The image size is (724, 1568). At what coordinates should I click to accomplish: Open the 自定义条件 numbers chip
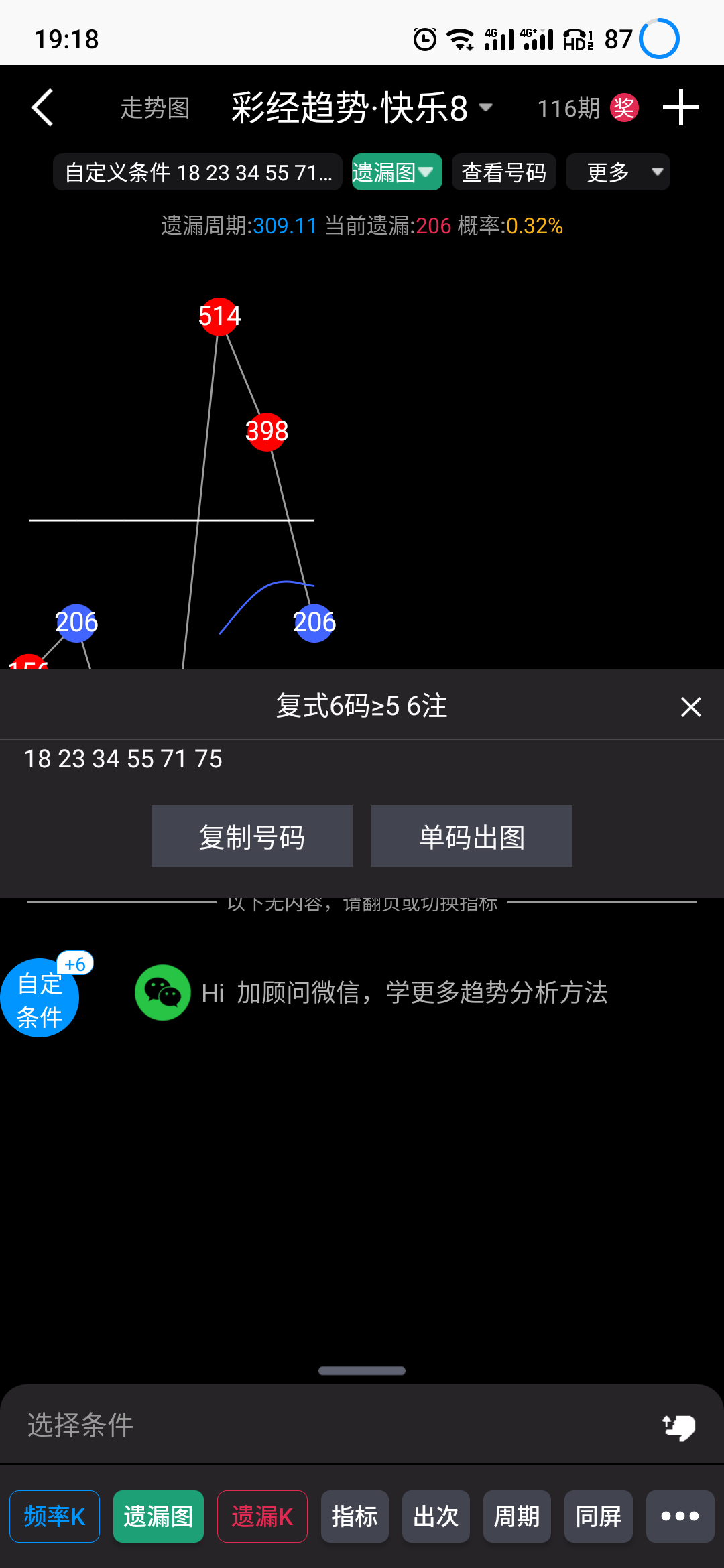pyautogui.click(x=198, y=172)
